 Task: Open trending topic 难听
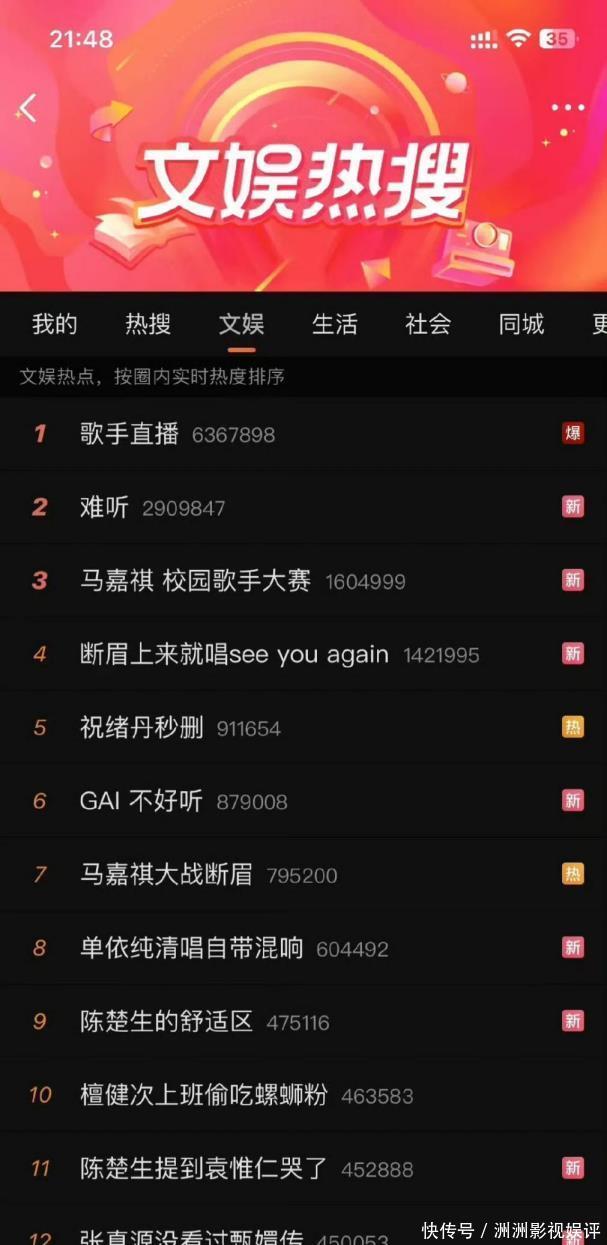coord(303,507)
